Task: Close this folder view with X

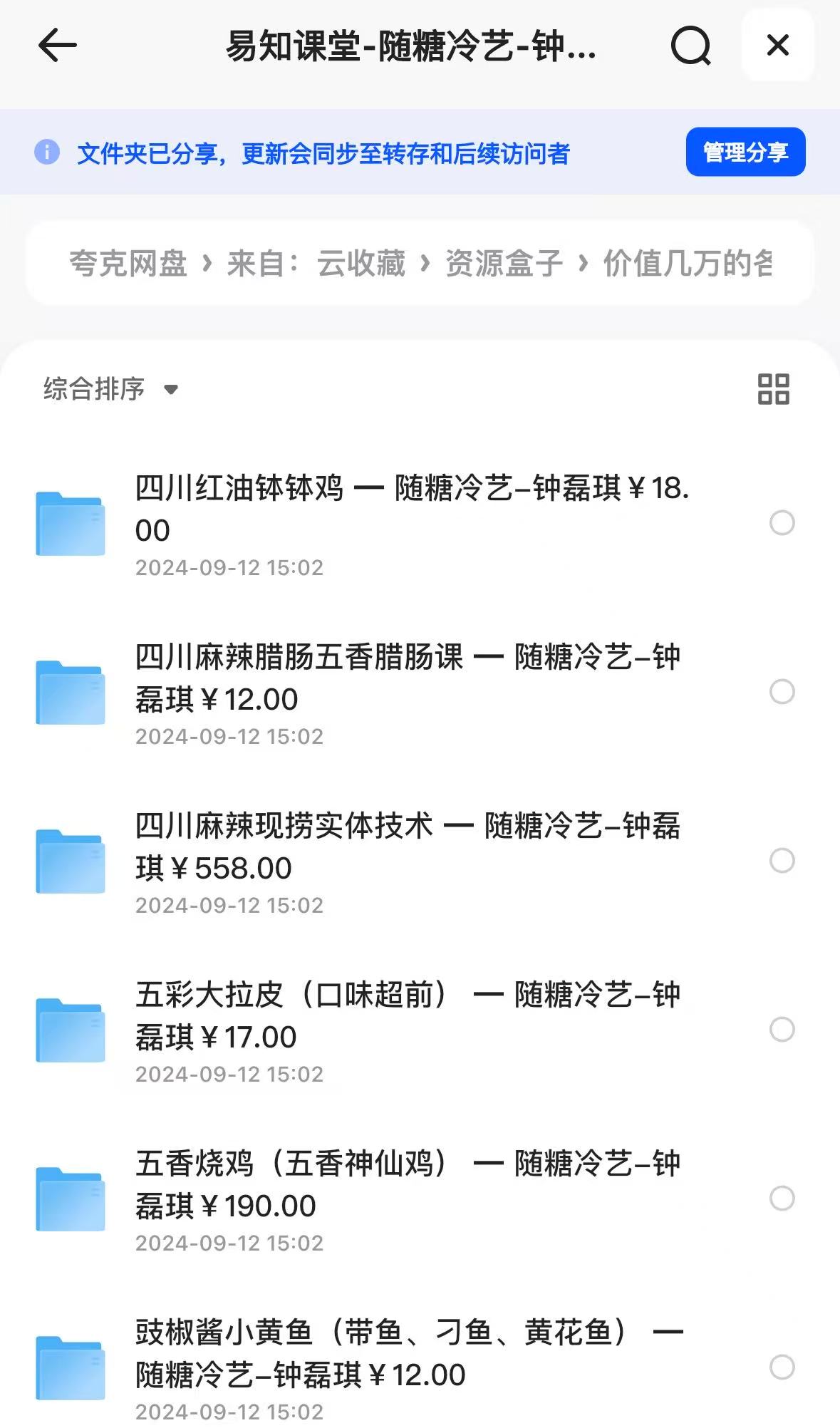Action: coord(777,46)
